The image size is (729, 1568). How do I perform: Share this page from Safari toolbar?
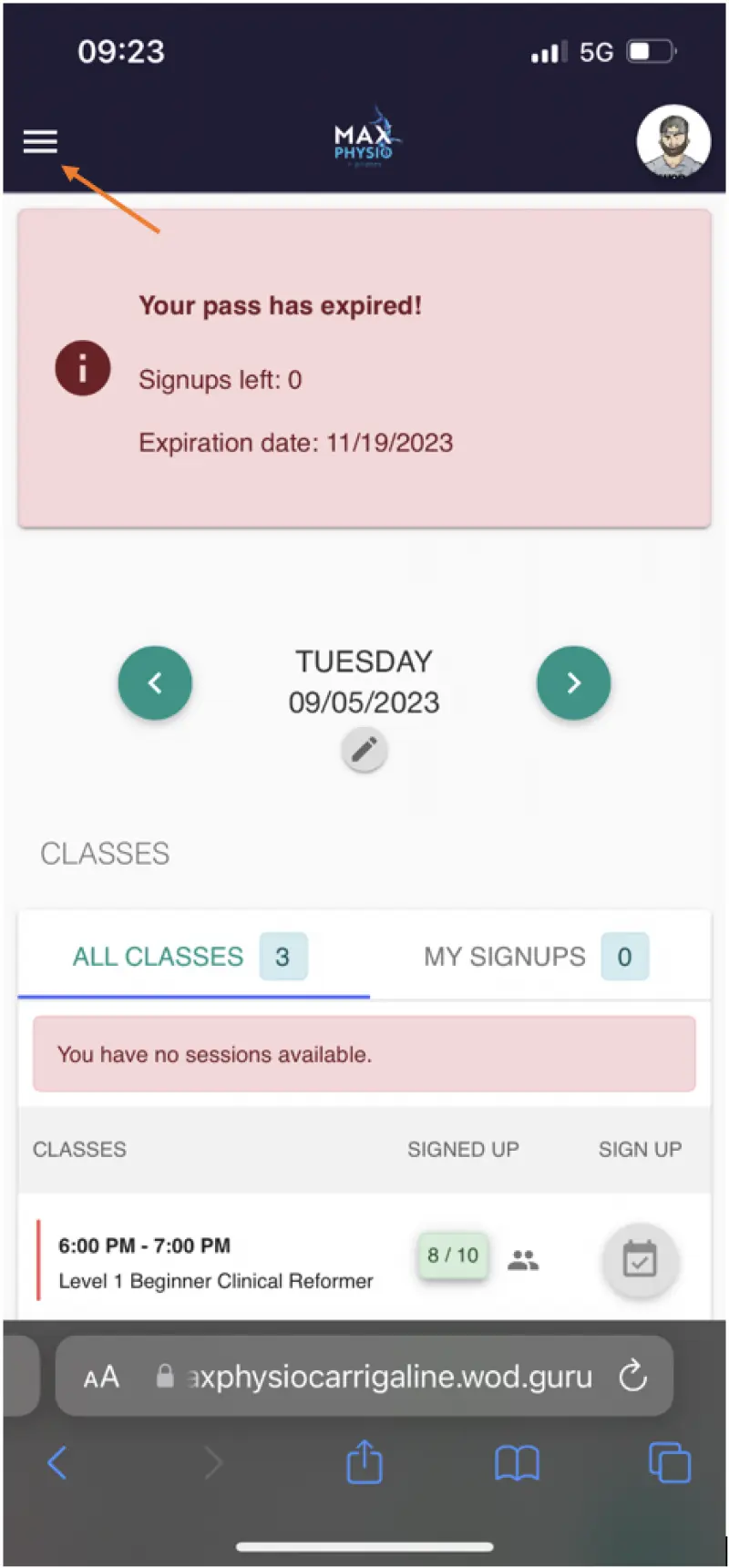coord(364,1460)
